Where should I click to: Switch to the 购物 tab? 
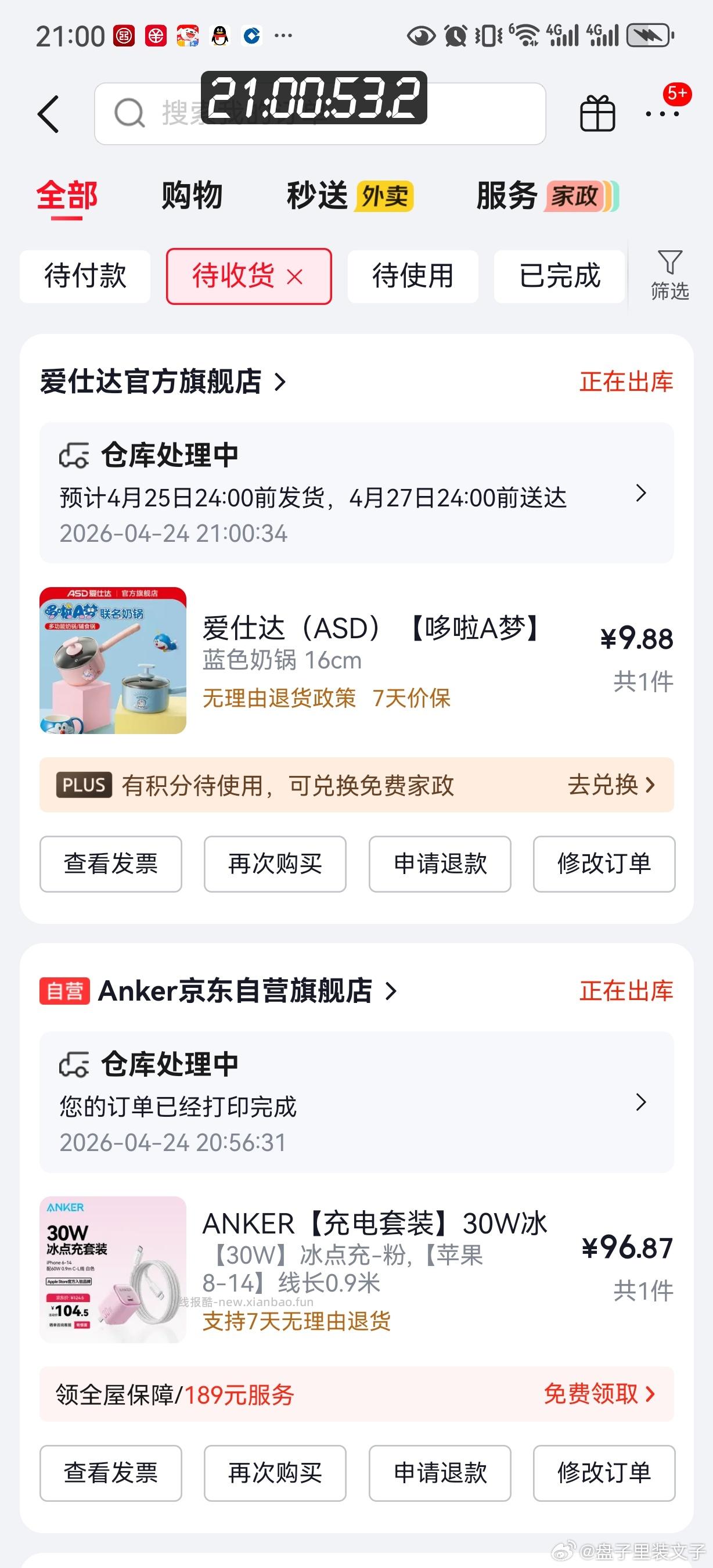(192, 196)
